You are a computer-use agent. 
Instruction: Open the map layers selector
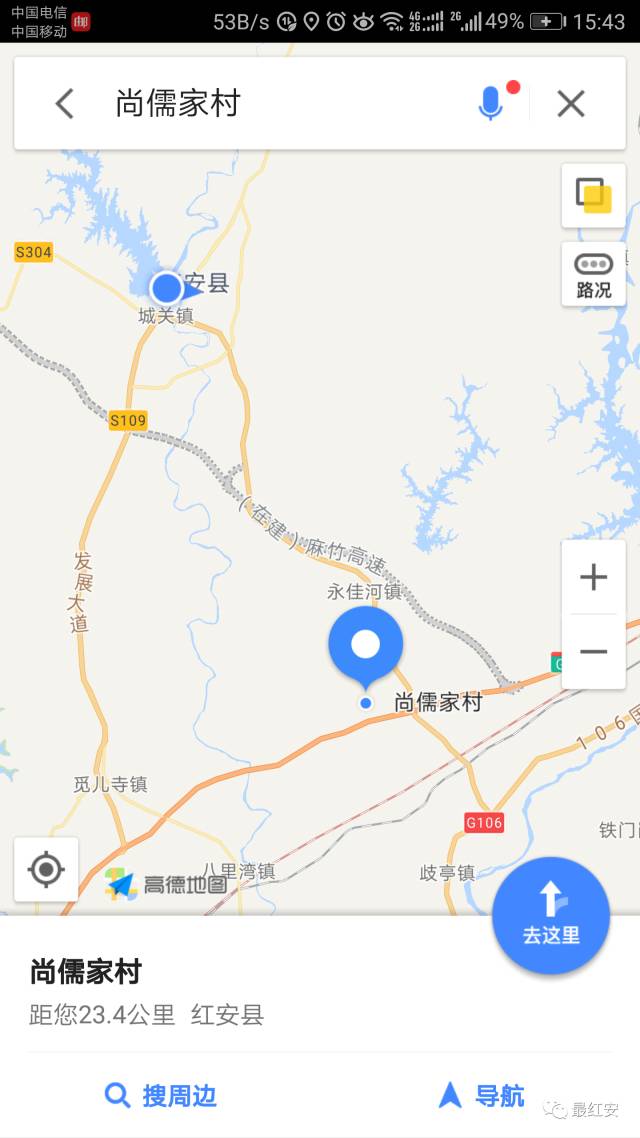[593, 196]
